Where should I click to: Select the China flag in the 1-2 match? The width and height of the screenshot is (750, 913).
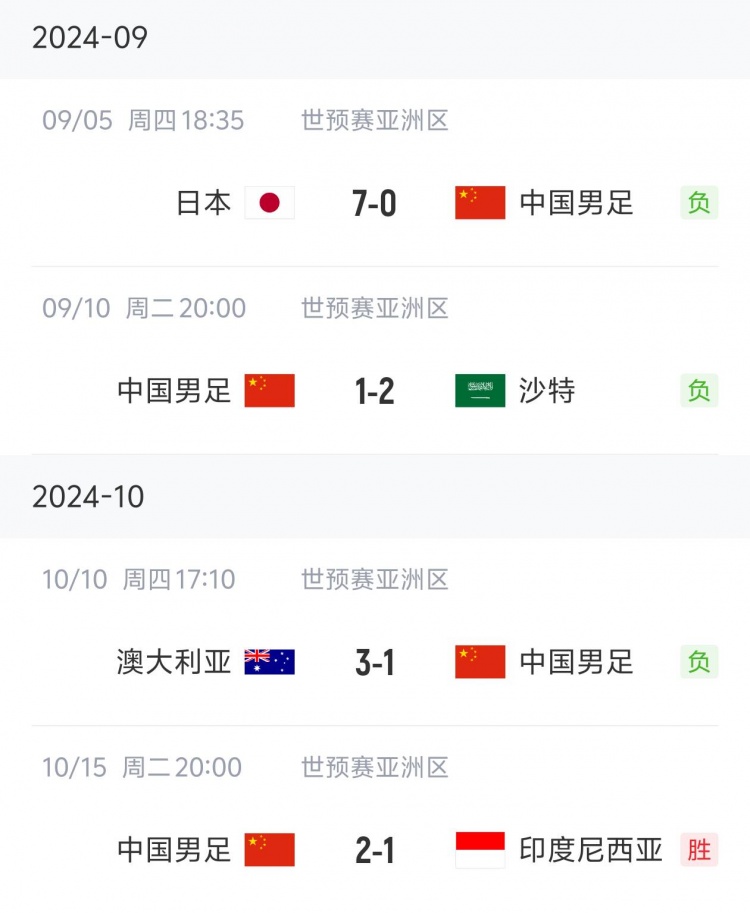pos(268,391)
